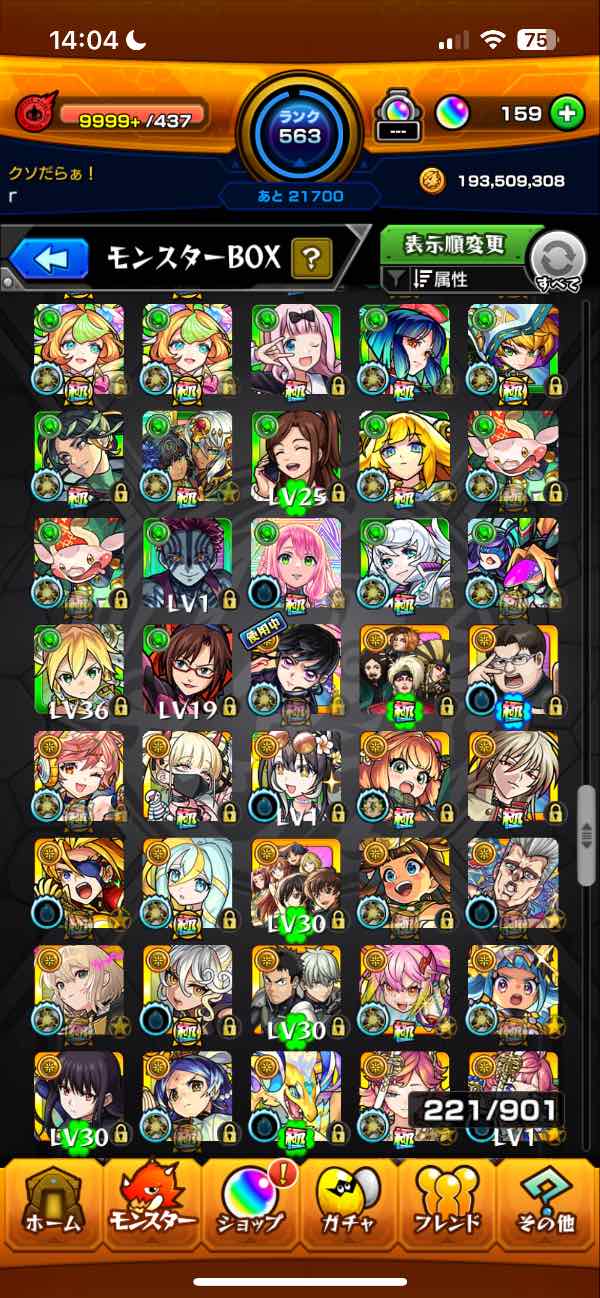Select the blonde green monster labeled LV36
This screenshot has height=1298, width=600.
click(79, 670)
